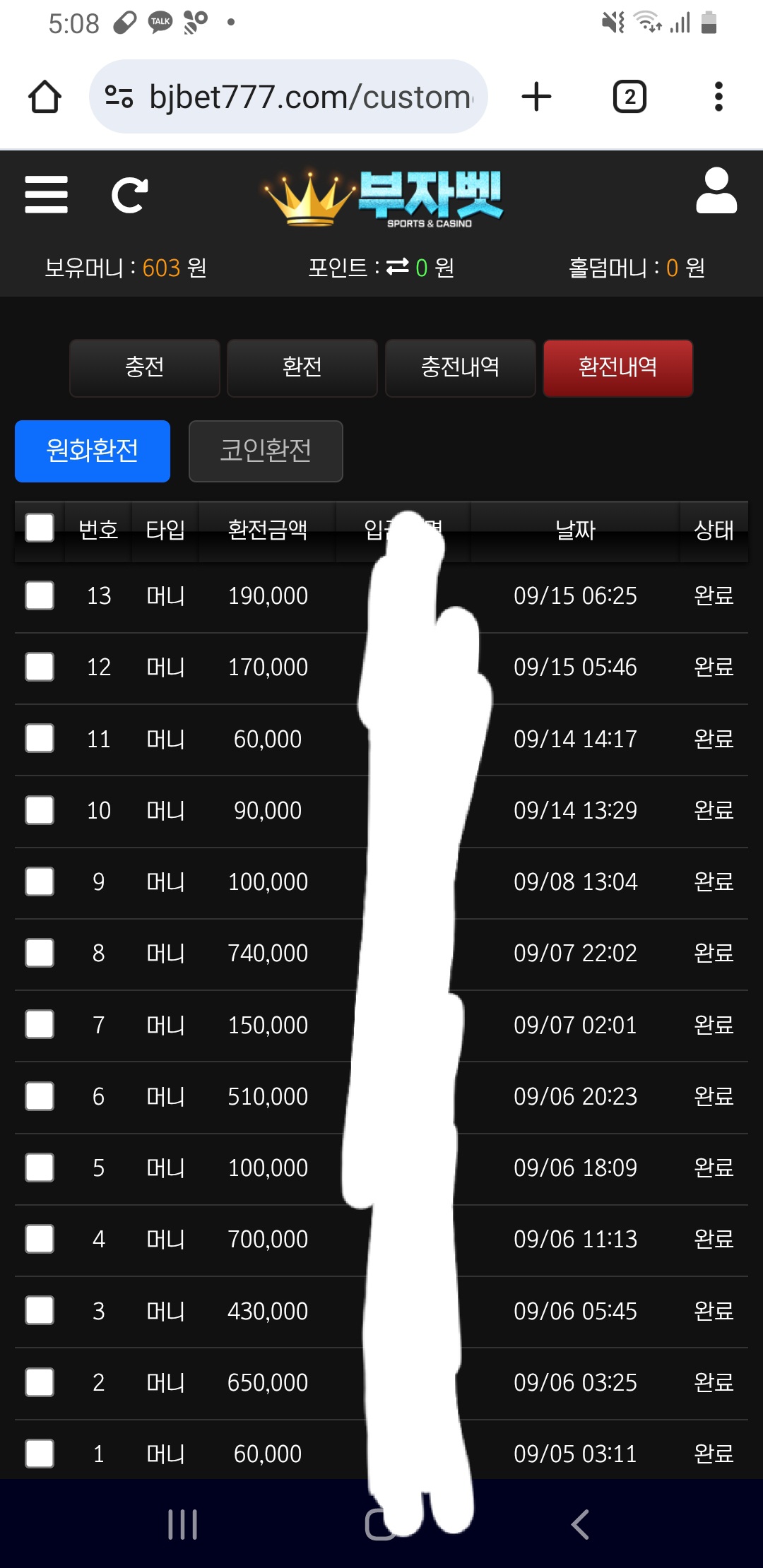Open the browser overflow menu
Screen dimensions: 763x1568
pyautogui.click(x=718, y=97)
